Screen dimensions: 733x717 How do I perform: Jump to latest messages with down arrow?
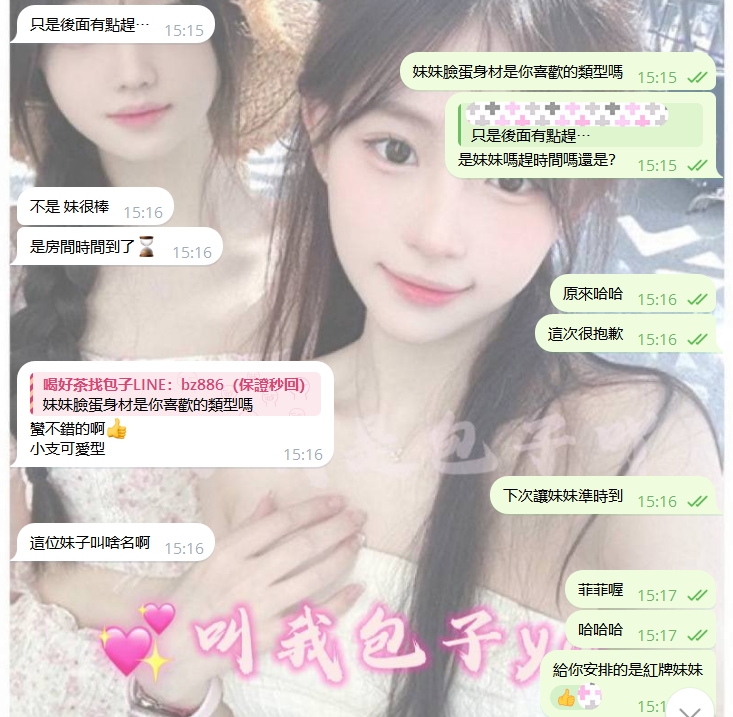[x=690, y=707]
